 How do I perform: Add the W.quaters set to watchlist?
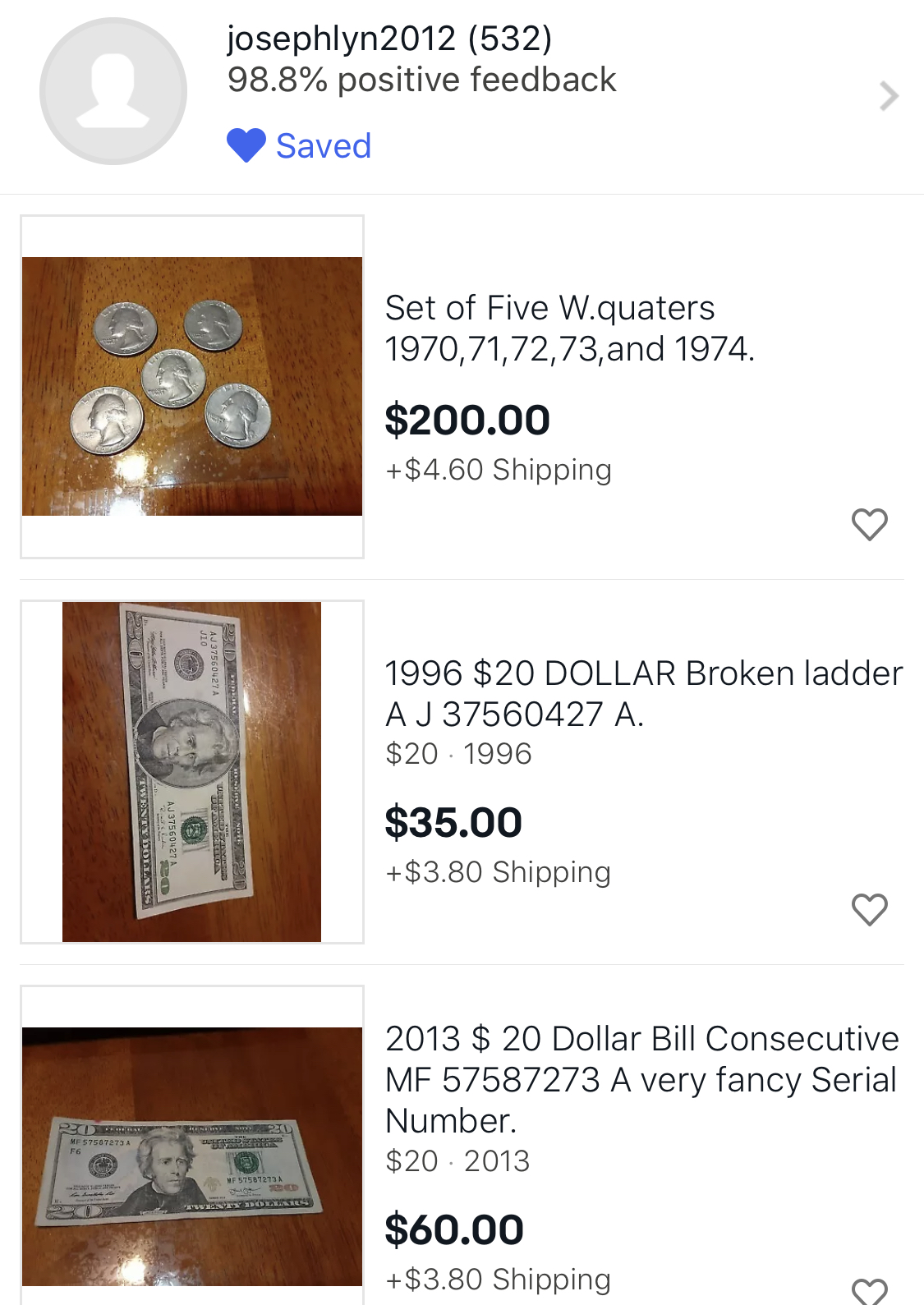[869, 524]
